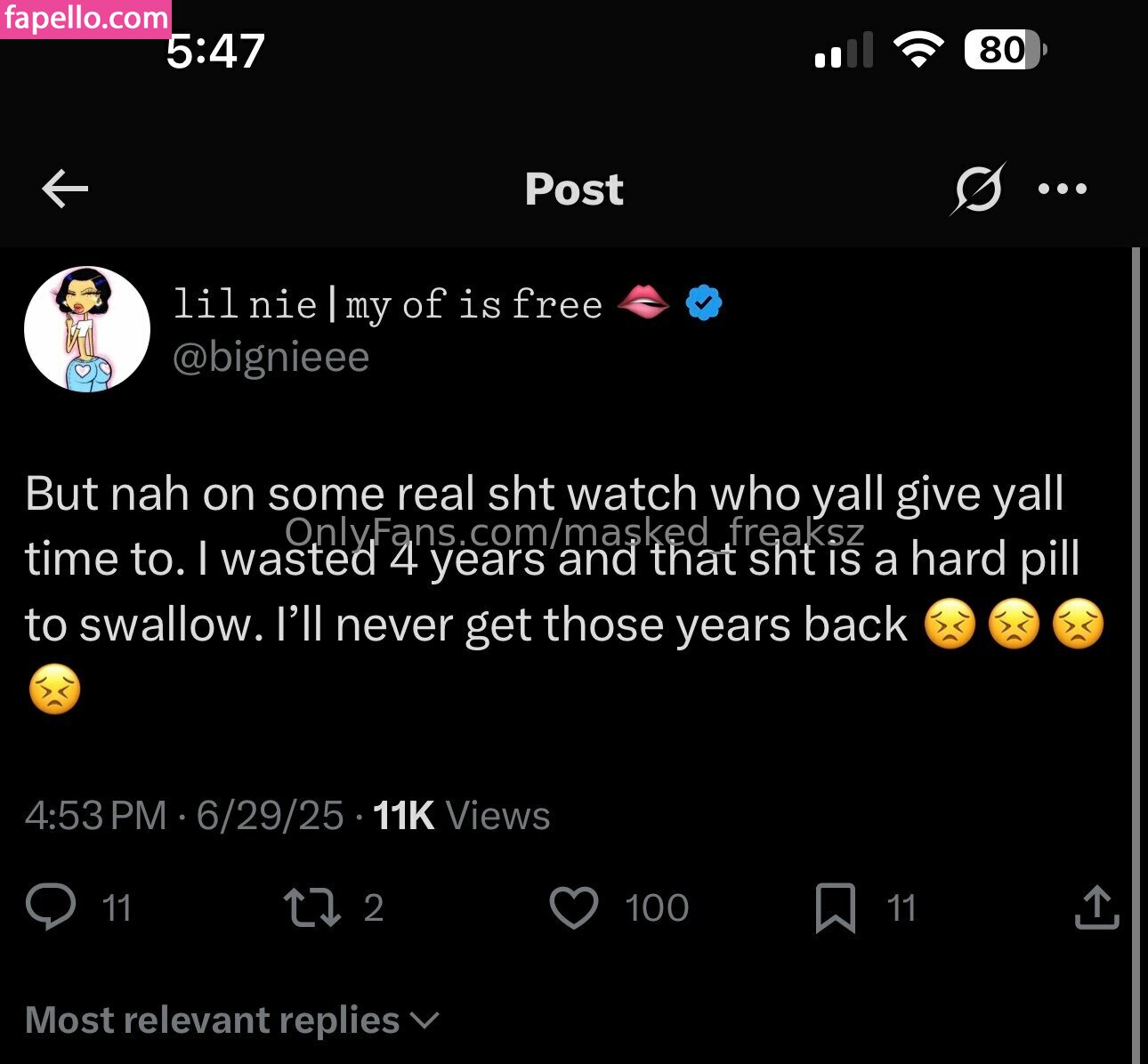Image resolution: width=1148 pixels, height=1064 pixels.
Task: Share this post
Action: tap(1096, 907)
